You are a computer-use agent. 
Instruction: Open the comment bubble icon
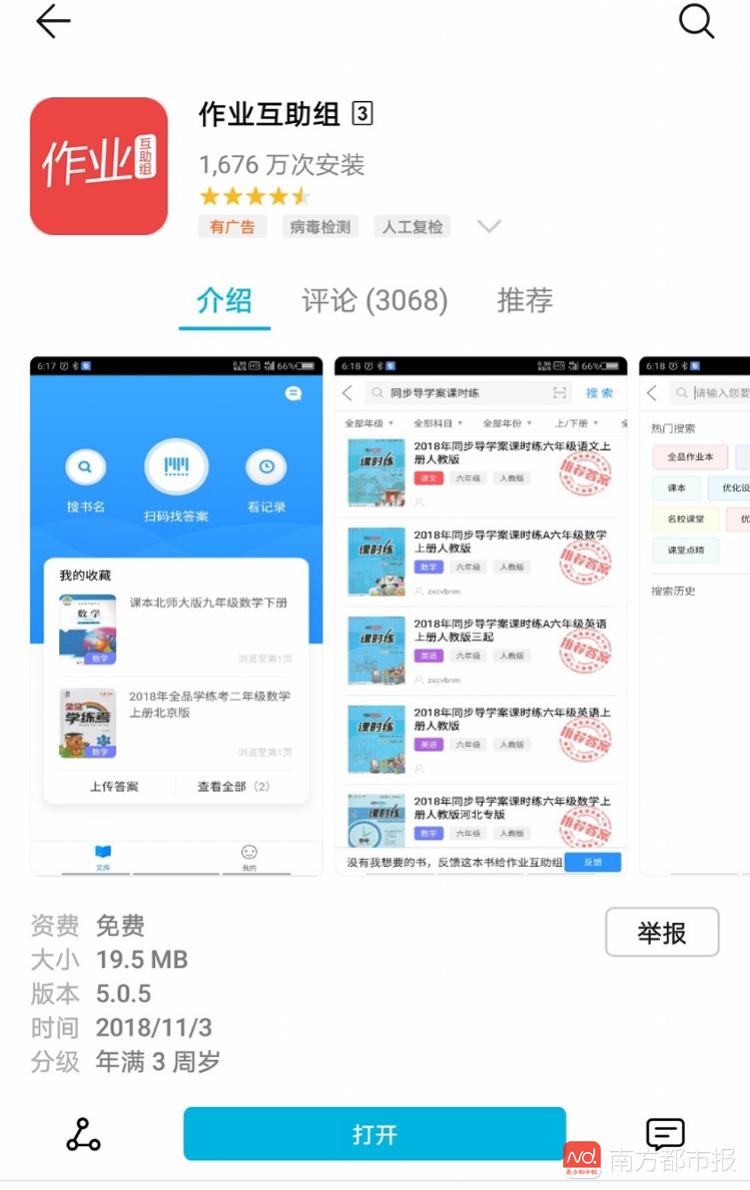point(665,1134)
